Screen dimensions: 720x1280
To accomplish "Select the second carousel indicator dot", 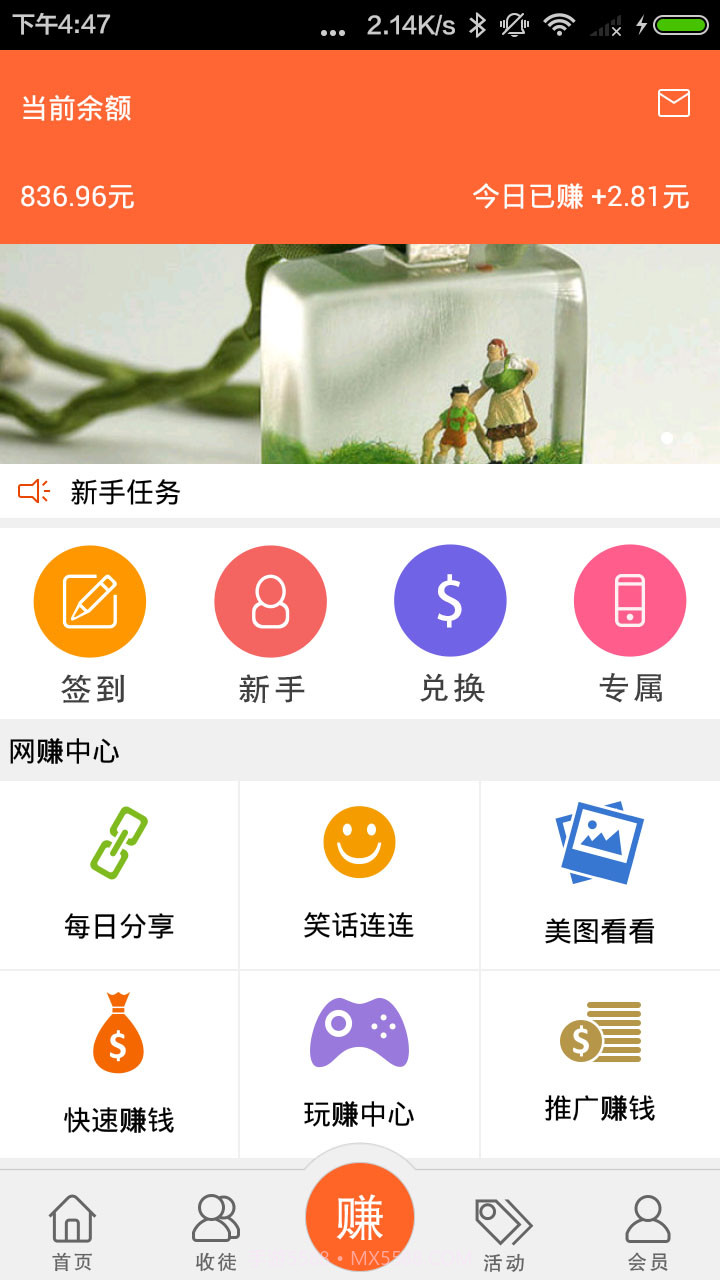I will (x=689, y=438).
